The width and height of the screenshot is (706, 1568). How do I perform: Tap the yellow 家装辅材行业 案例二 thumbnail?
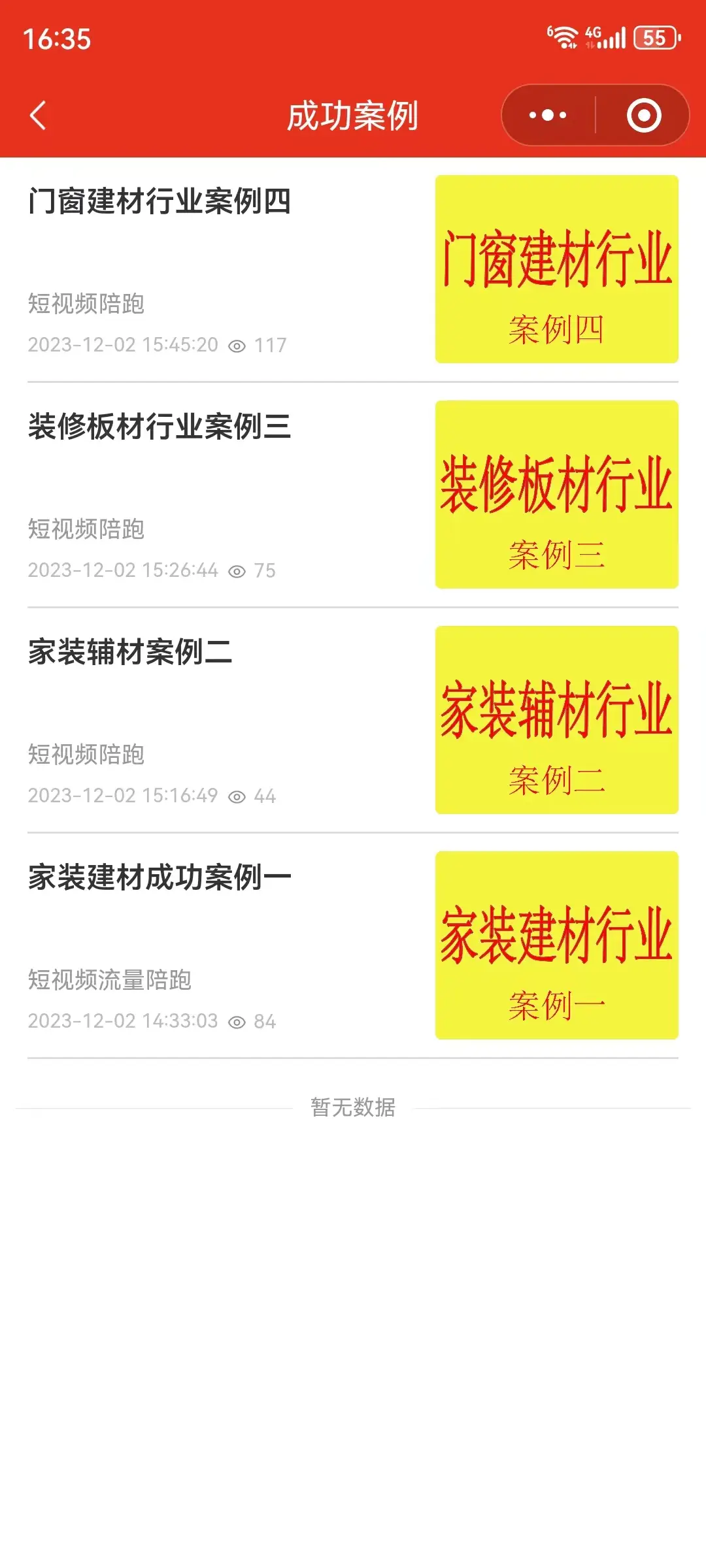(557, 720)
